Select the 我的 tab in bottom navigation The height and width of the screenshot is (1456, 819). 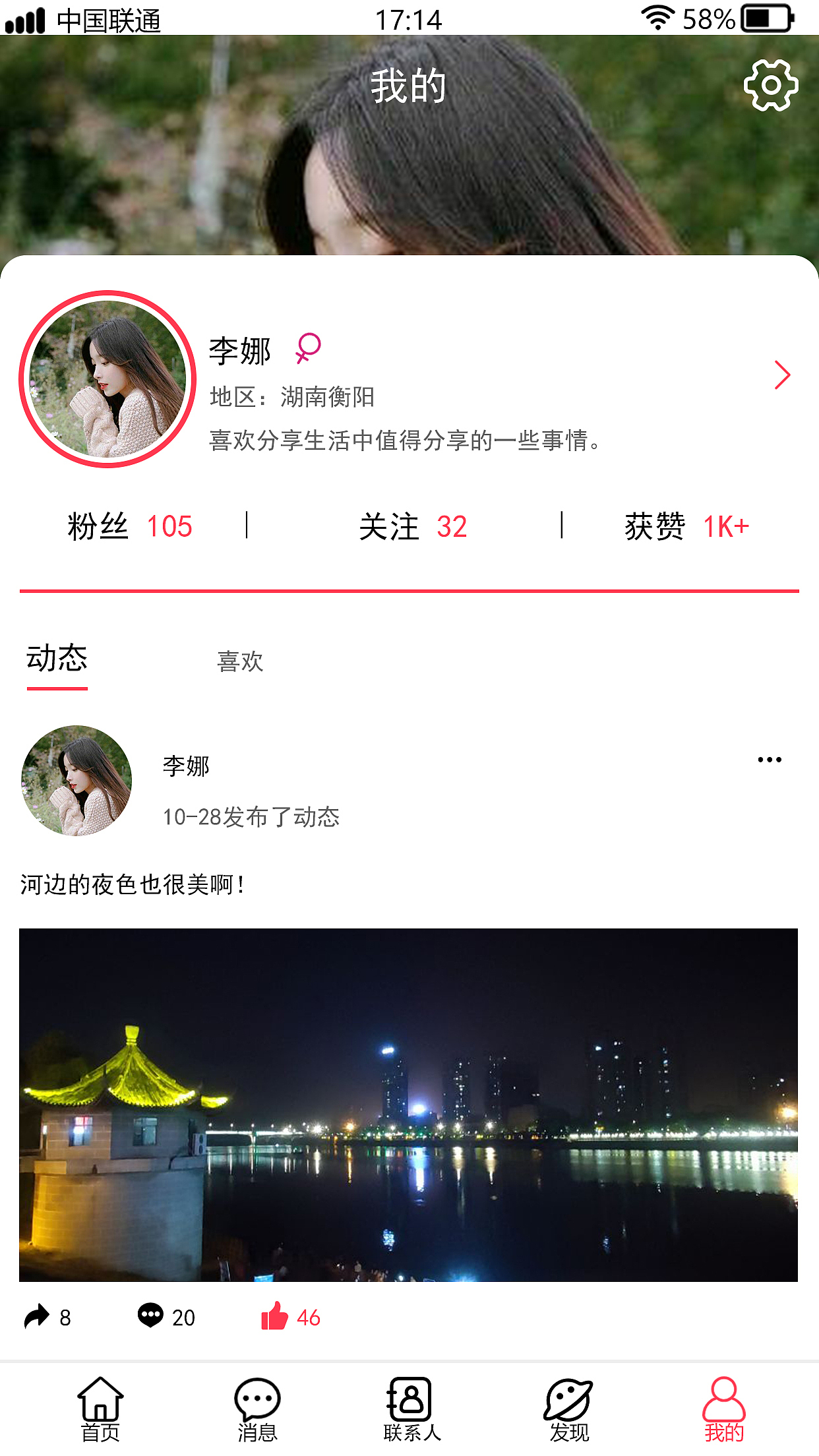pos(723,1409)
